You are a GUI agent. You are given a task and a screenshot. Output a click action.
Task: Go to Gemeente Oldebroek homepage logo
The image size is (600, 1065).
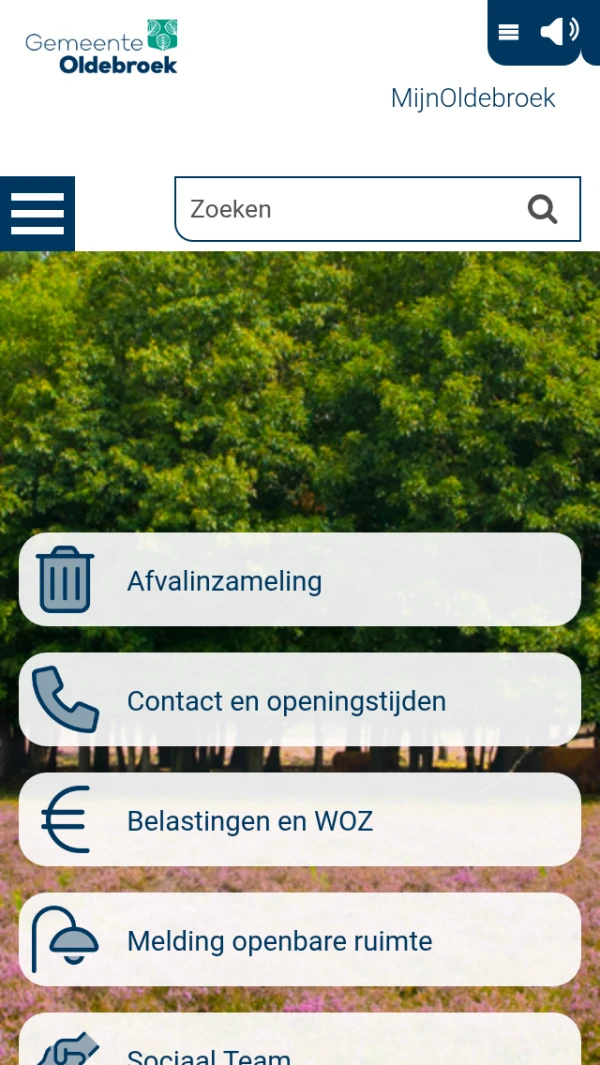point(101,47)
